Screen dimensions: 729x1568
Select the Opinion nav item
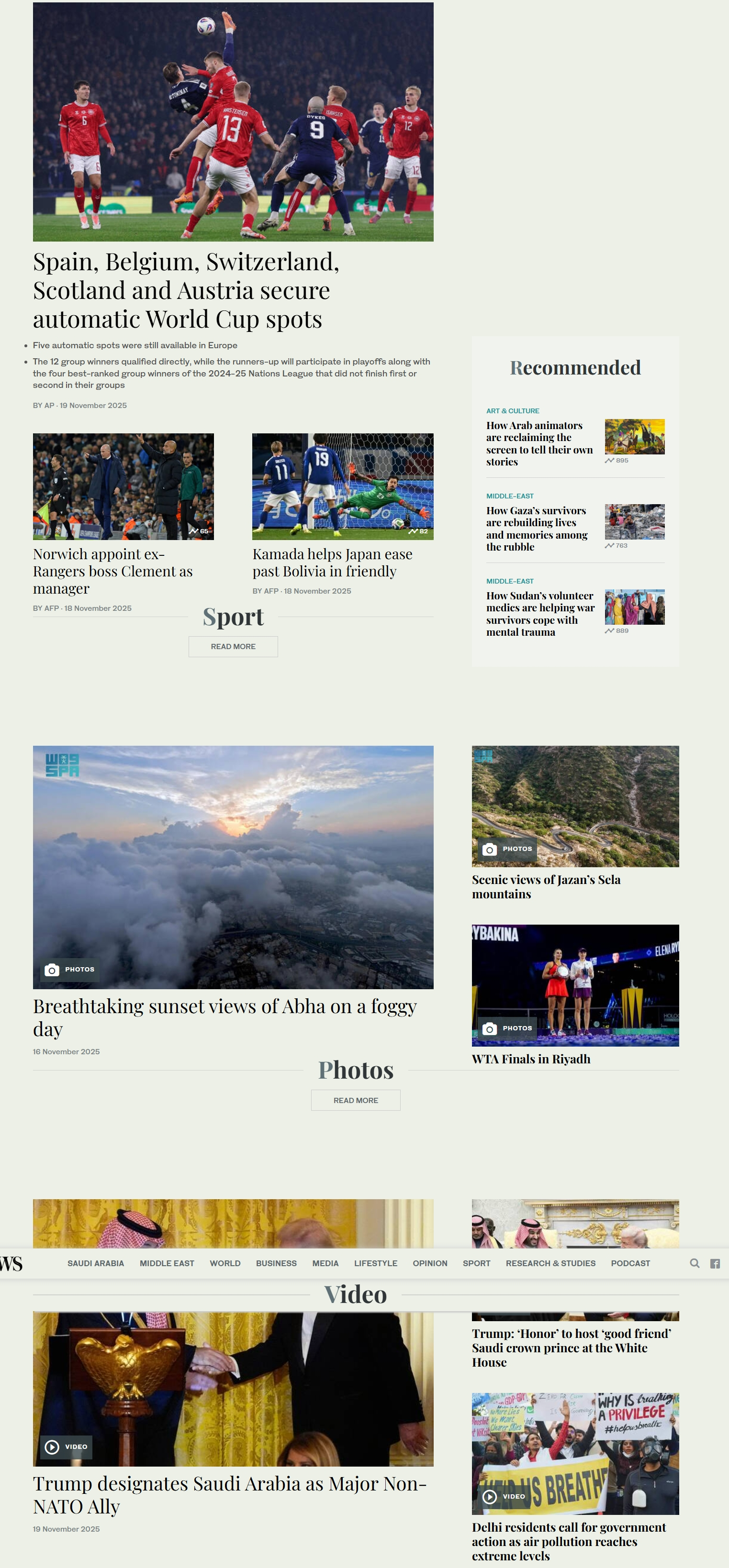coord(429,1263)
